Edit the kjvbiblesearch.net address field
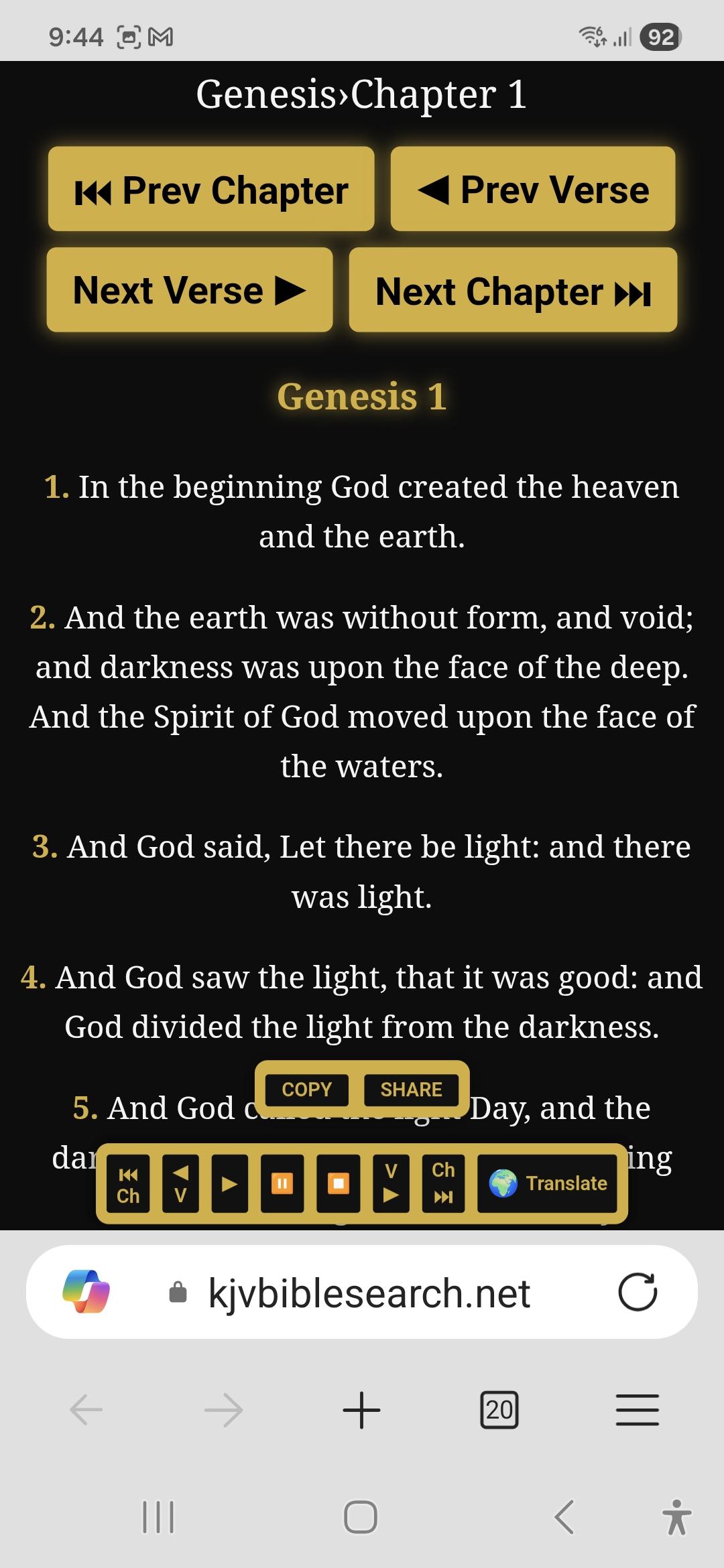This screenshot has height=1568, width=724. [x=369, y=1293]
